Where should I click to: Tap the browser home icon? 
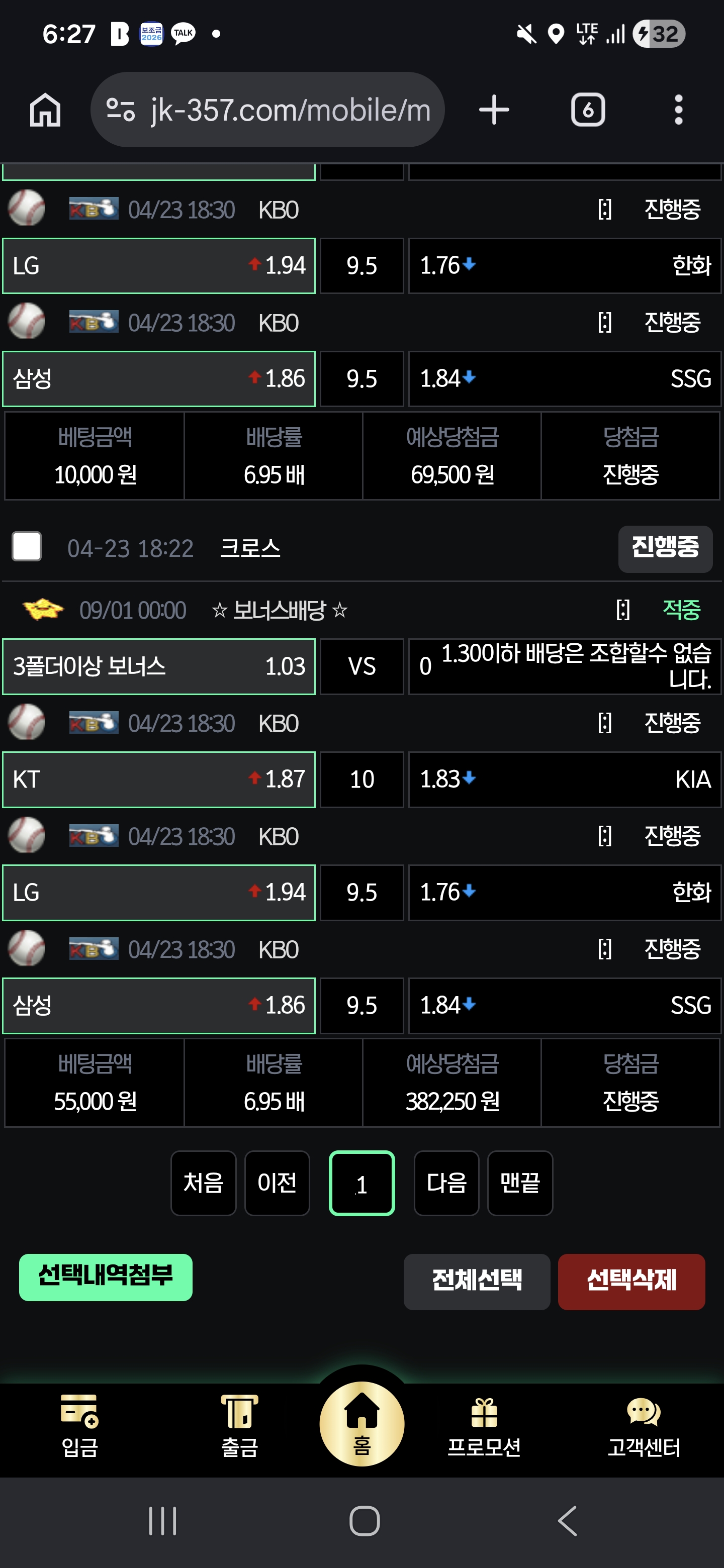tap(46, 110)
